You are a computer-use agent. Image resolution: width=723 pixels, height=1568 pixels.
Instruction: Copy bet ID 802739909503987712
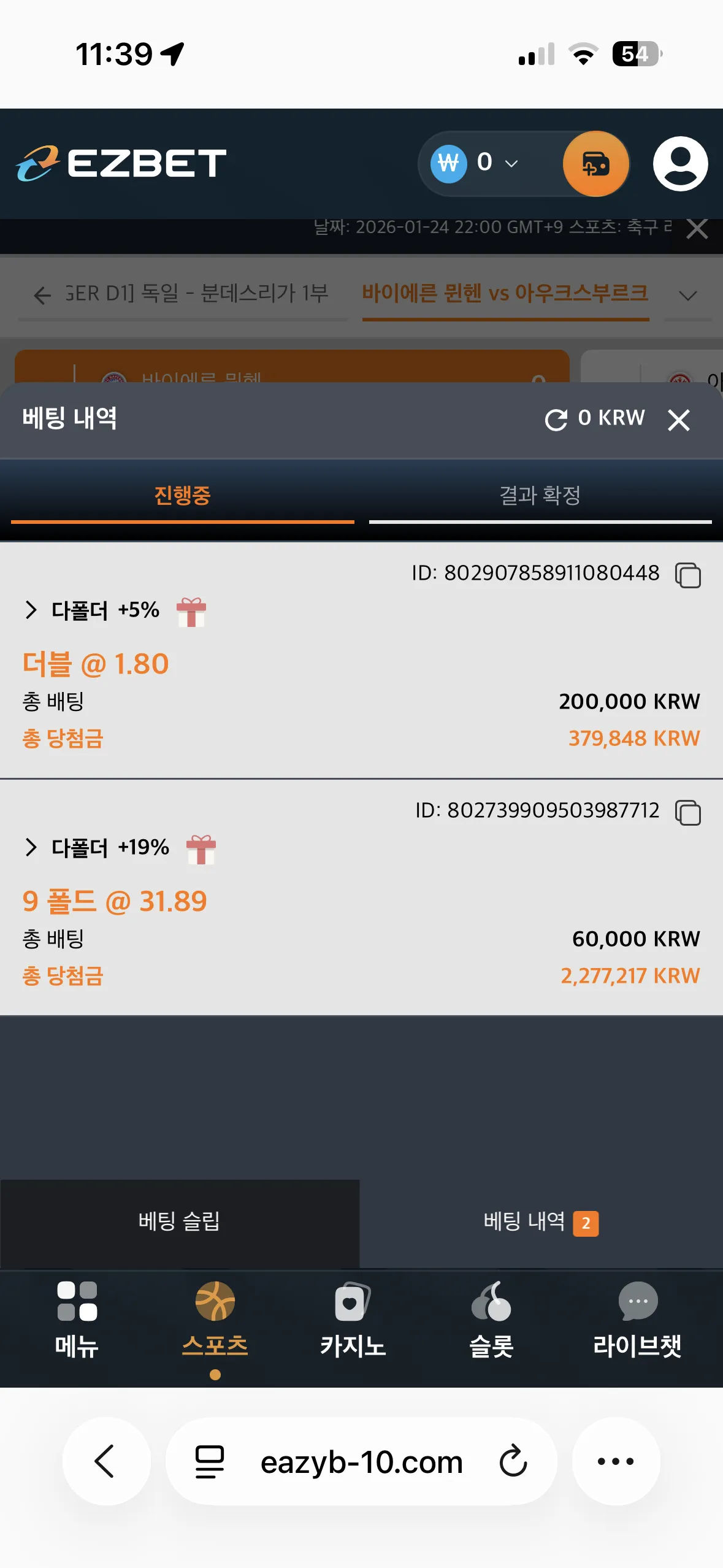(688, 812)
